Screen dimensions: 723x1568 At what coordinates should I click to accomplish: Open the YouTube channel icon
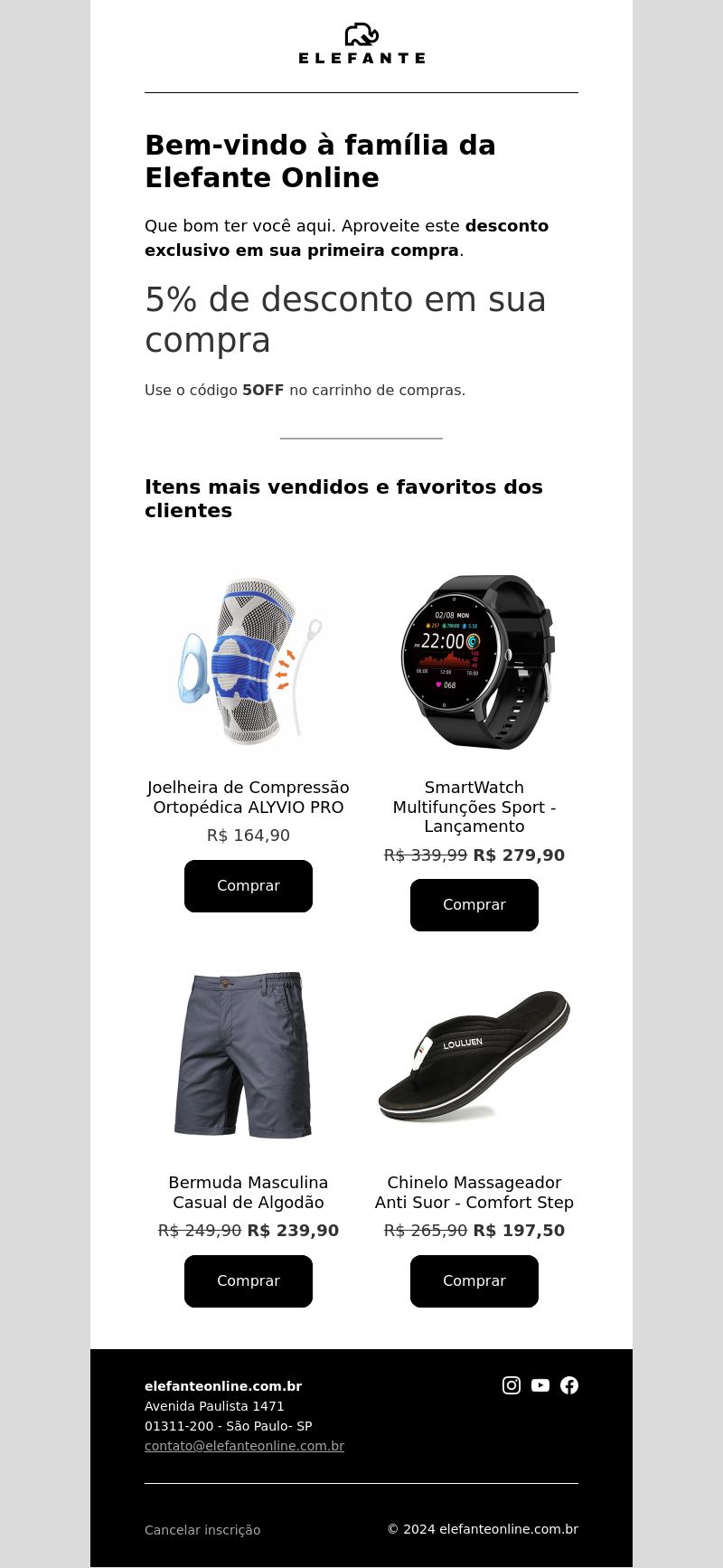pos(540,1385)
